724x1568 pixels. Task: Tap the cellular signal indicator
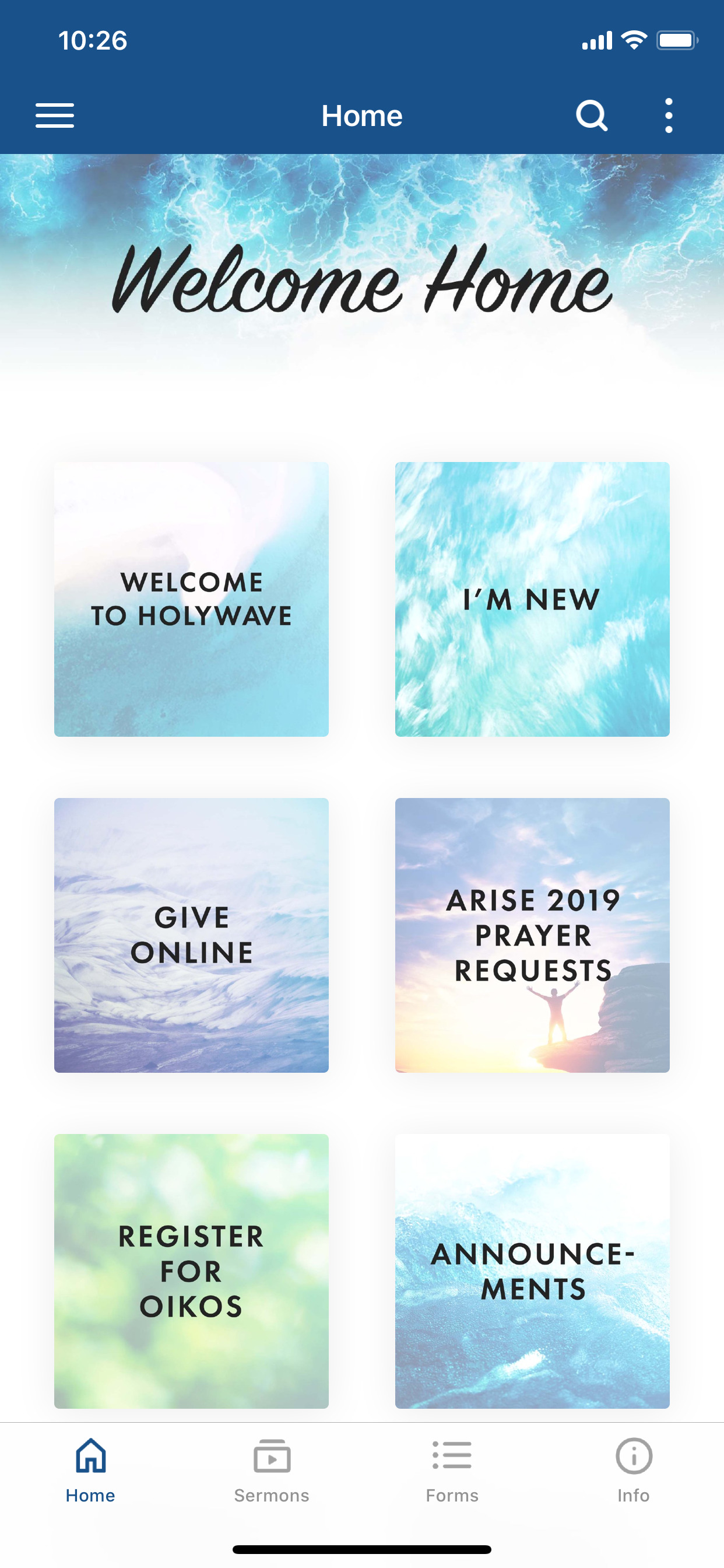[x=597, y=39]
